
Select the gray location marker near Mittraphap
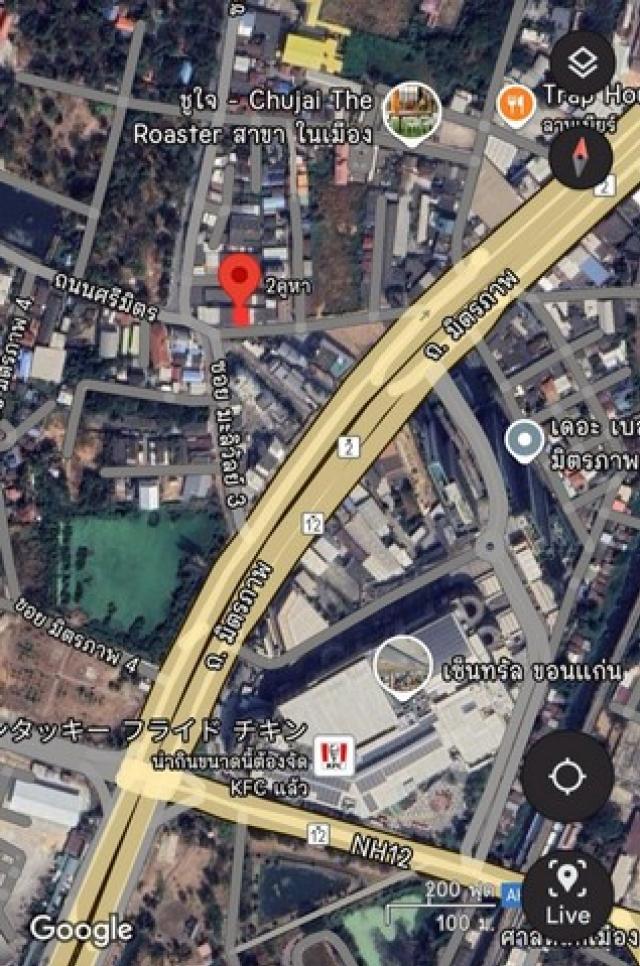(523, 441)
